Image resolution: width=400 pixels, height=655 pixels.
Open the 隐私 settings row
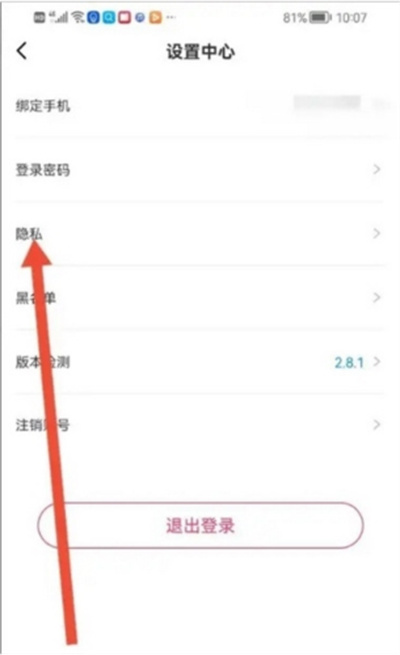(200, 234)
